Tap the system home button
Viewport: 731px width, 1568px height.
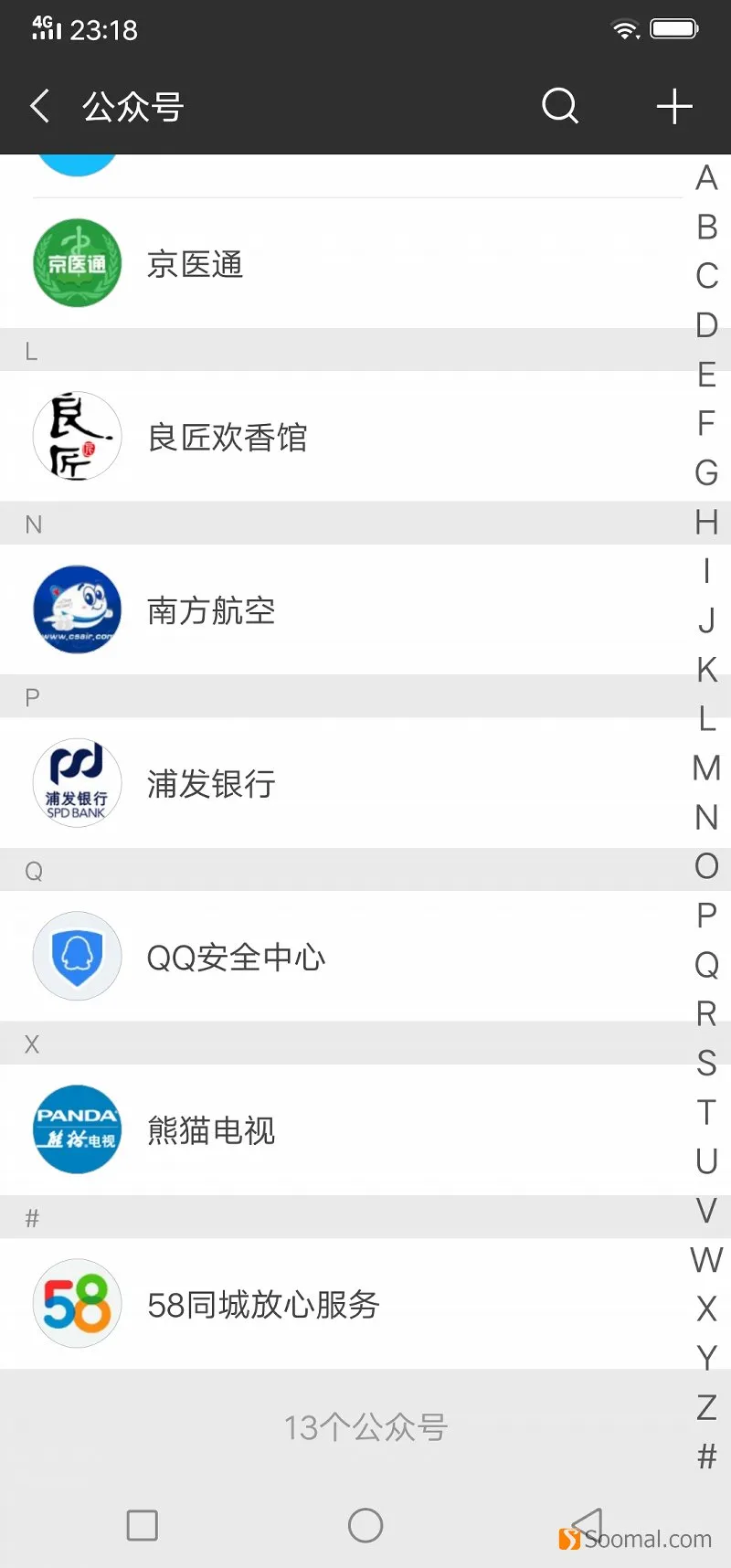(365, 1524)
